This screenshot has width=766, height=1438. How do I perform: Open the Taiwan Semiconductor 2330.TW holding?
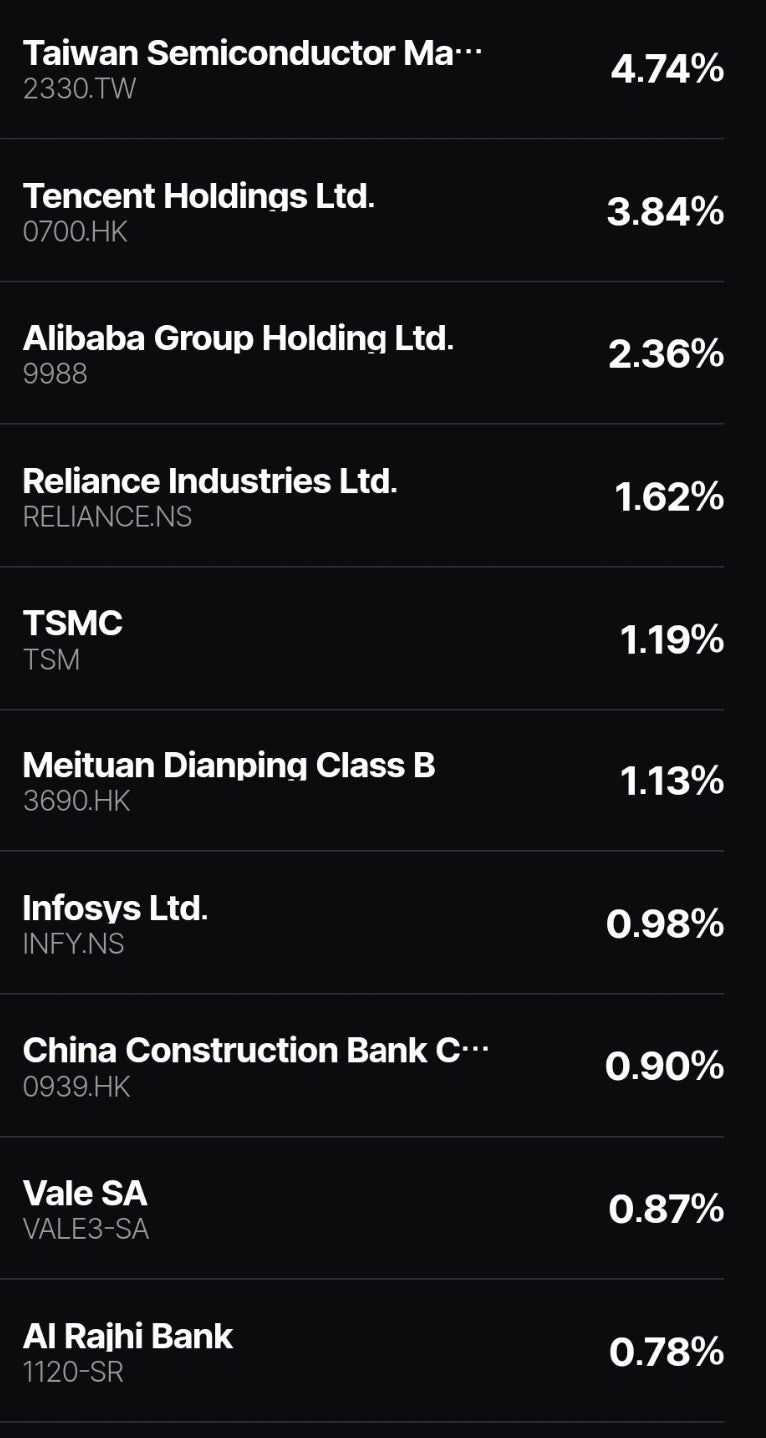(x=250, y=68)
